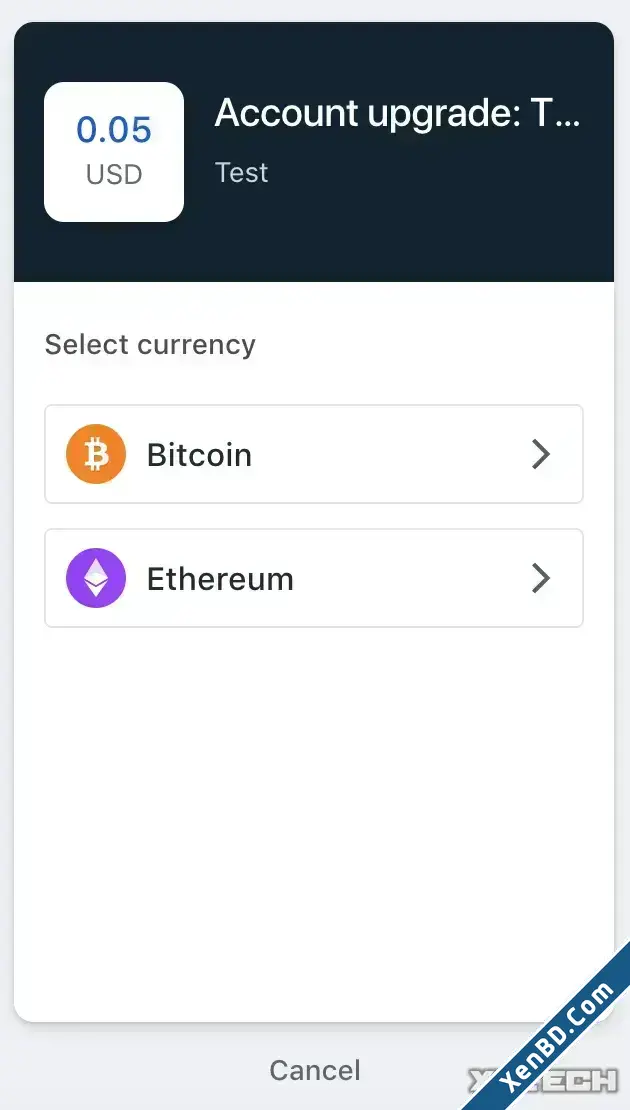
Task: Choose Ethereum as the payment currency
Action: pos(314,578)
